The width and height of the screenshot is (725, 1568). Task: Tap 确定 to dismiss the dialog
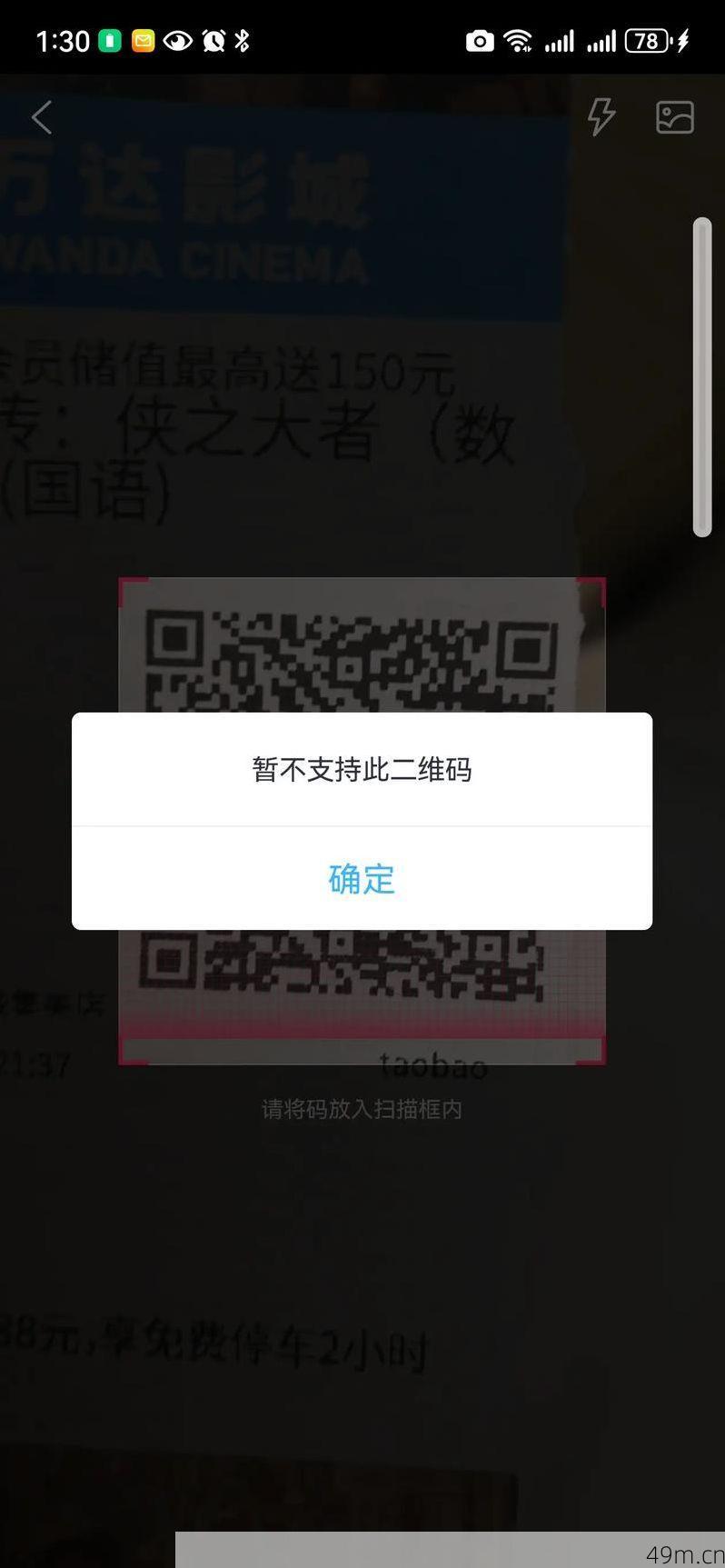(361, 878)
